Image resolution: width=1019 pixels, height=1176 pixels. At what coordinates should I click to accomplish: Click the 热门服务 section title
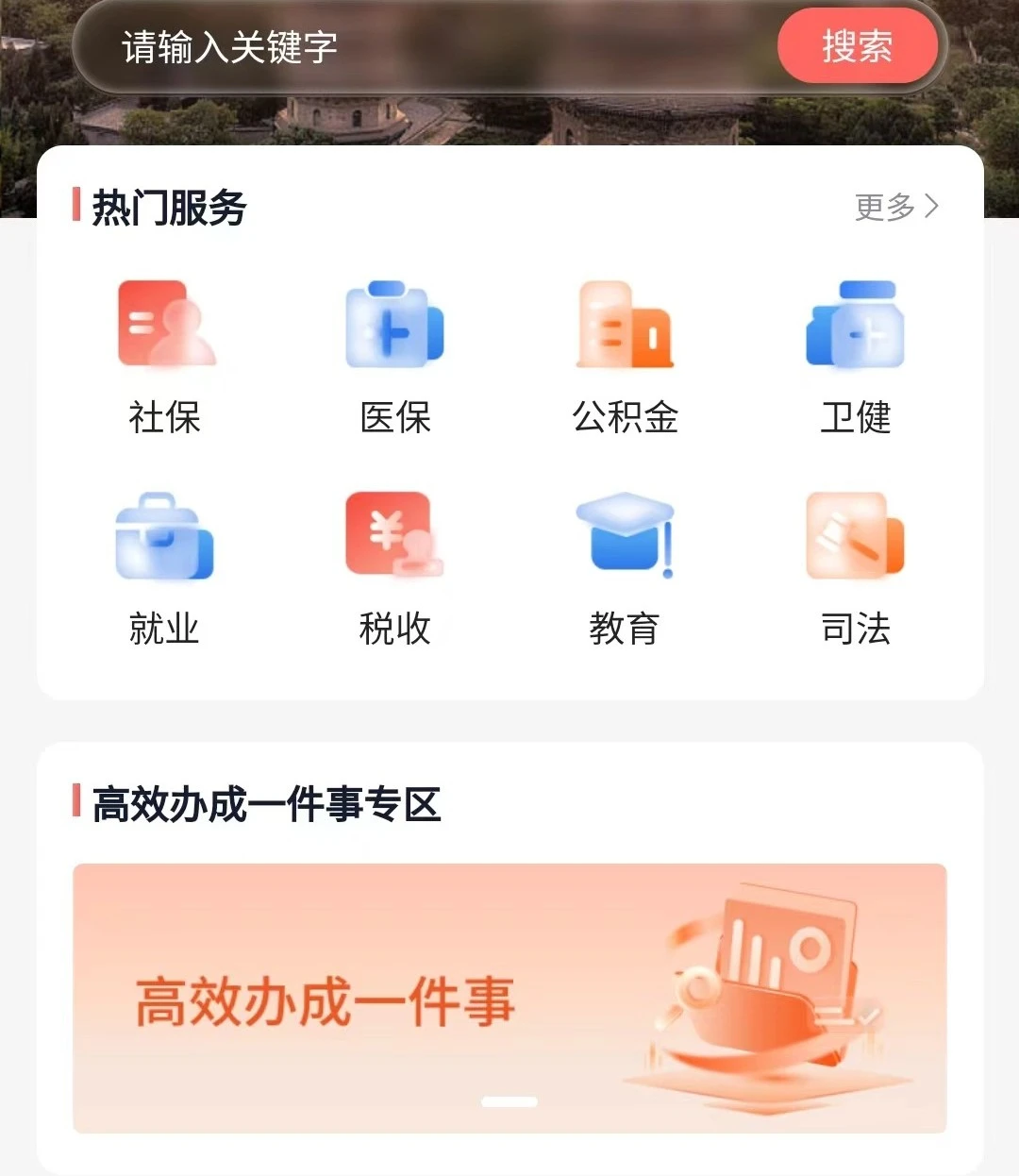pos(168,209)
